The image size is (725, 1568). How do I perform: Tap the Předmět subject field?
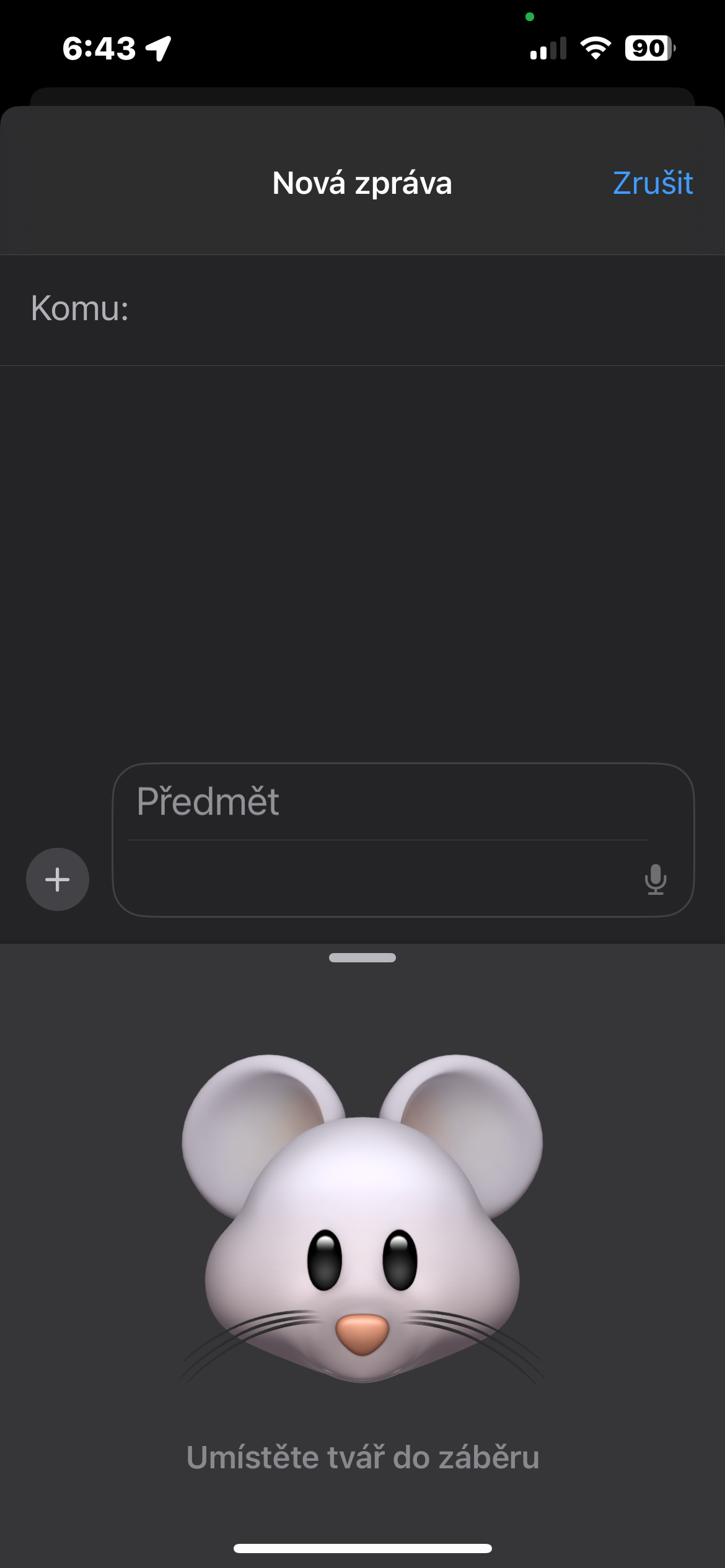390,802
